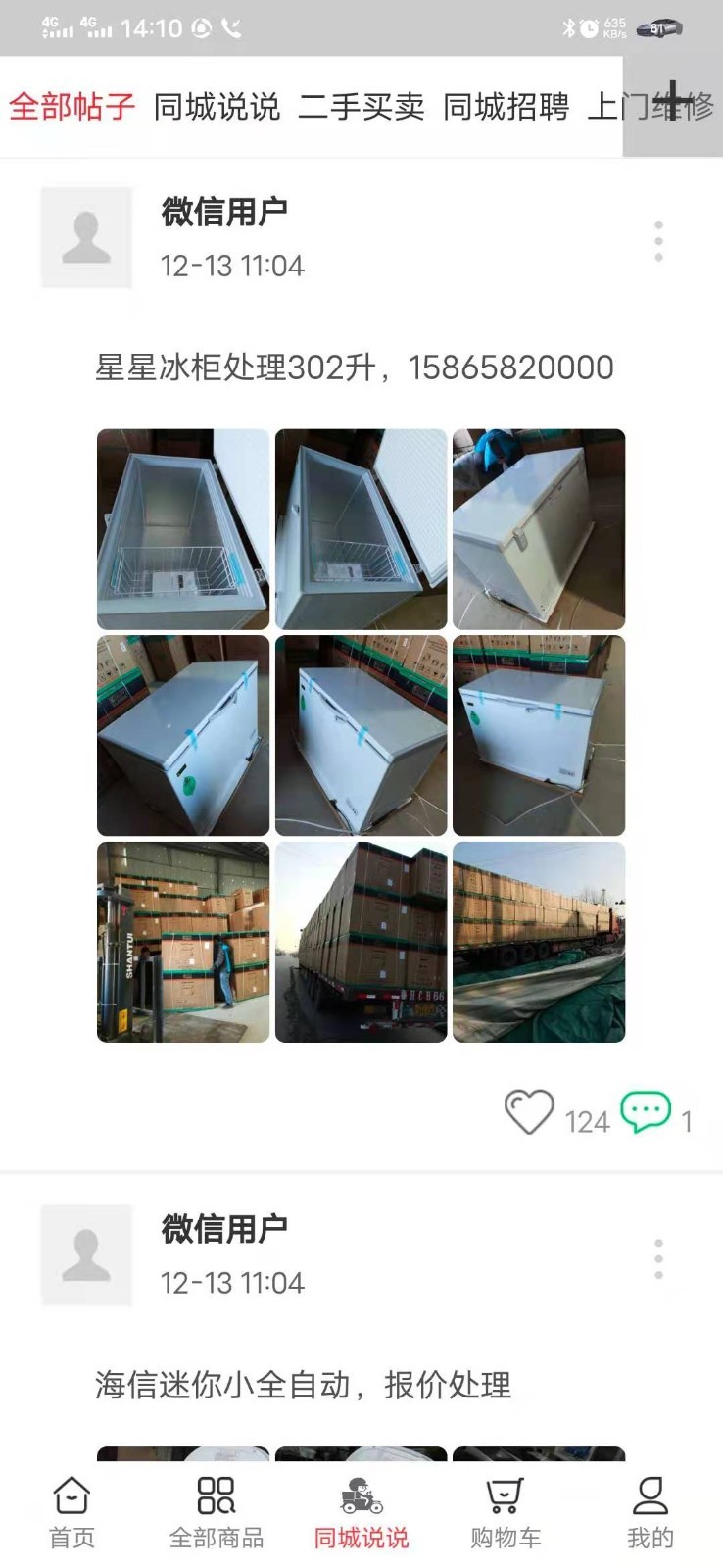Open 全部商品 from bottom navigation
This screenshot has width=723, height=1568.
(217, 1513)
